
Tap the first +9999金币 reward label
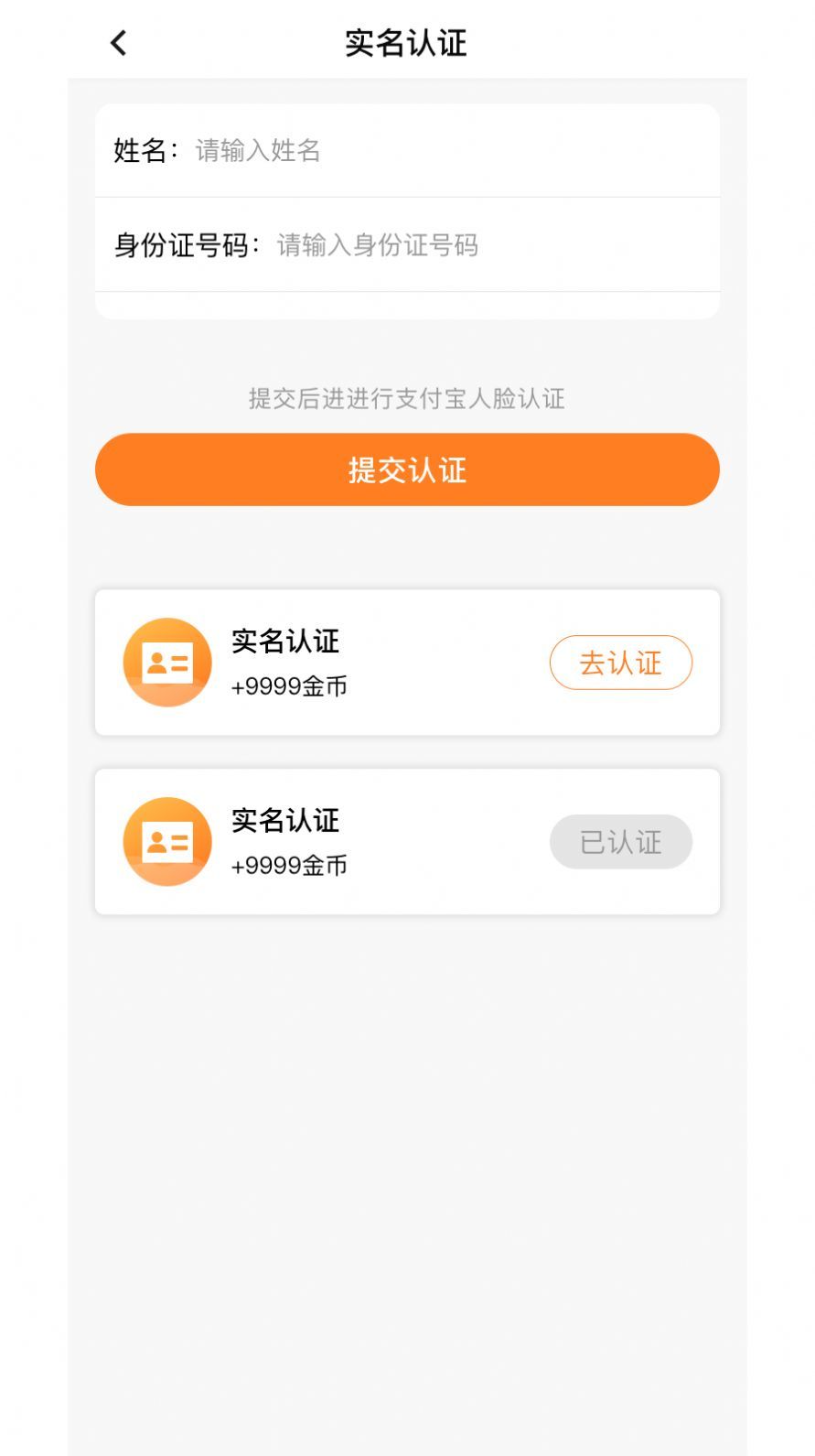point(290,685)
